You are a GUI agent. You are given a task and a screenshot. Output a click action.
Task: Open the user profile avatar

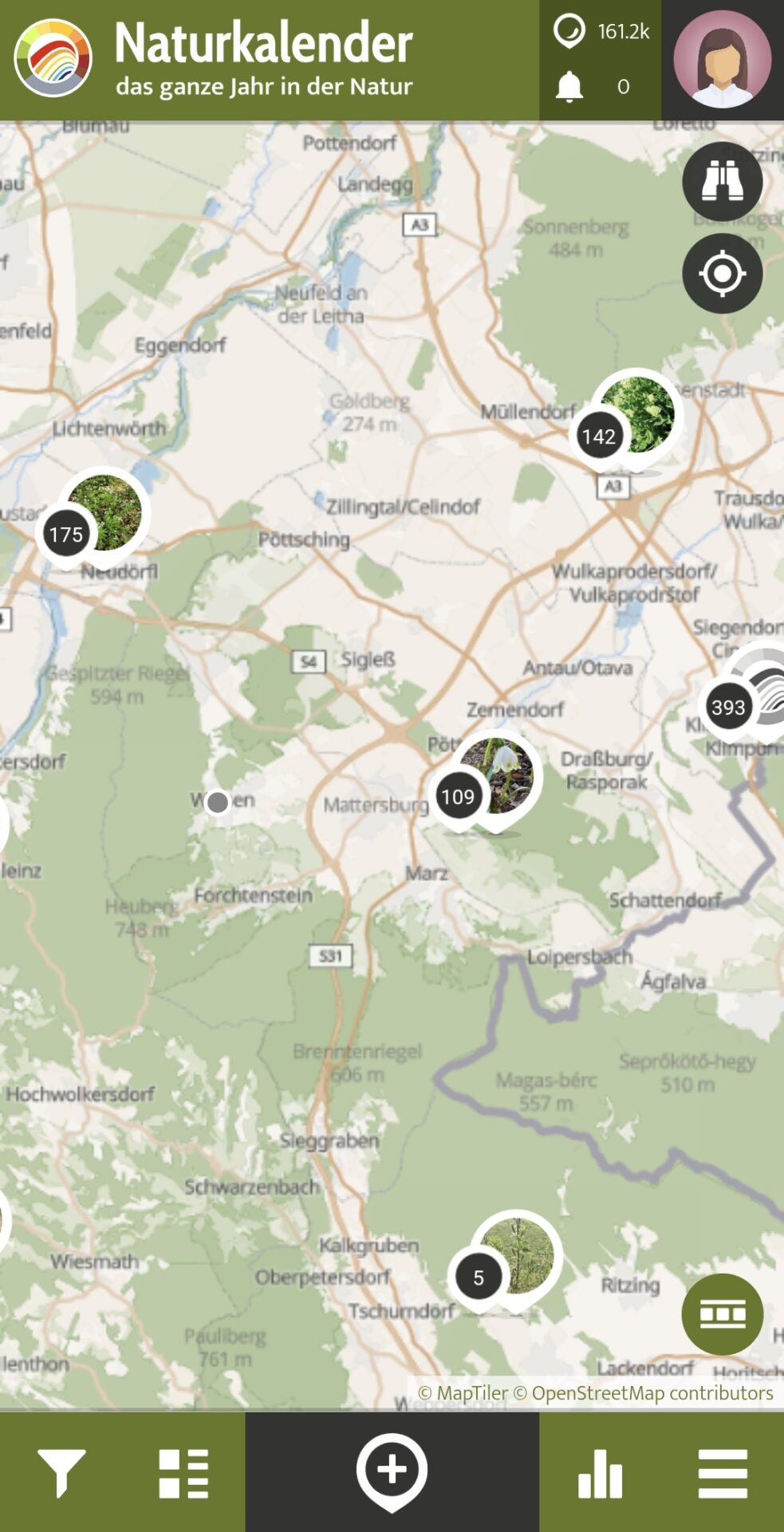[722, 60]
